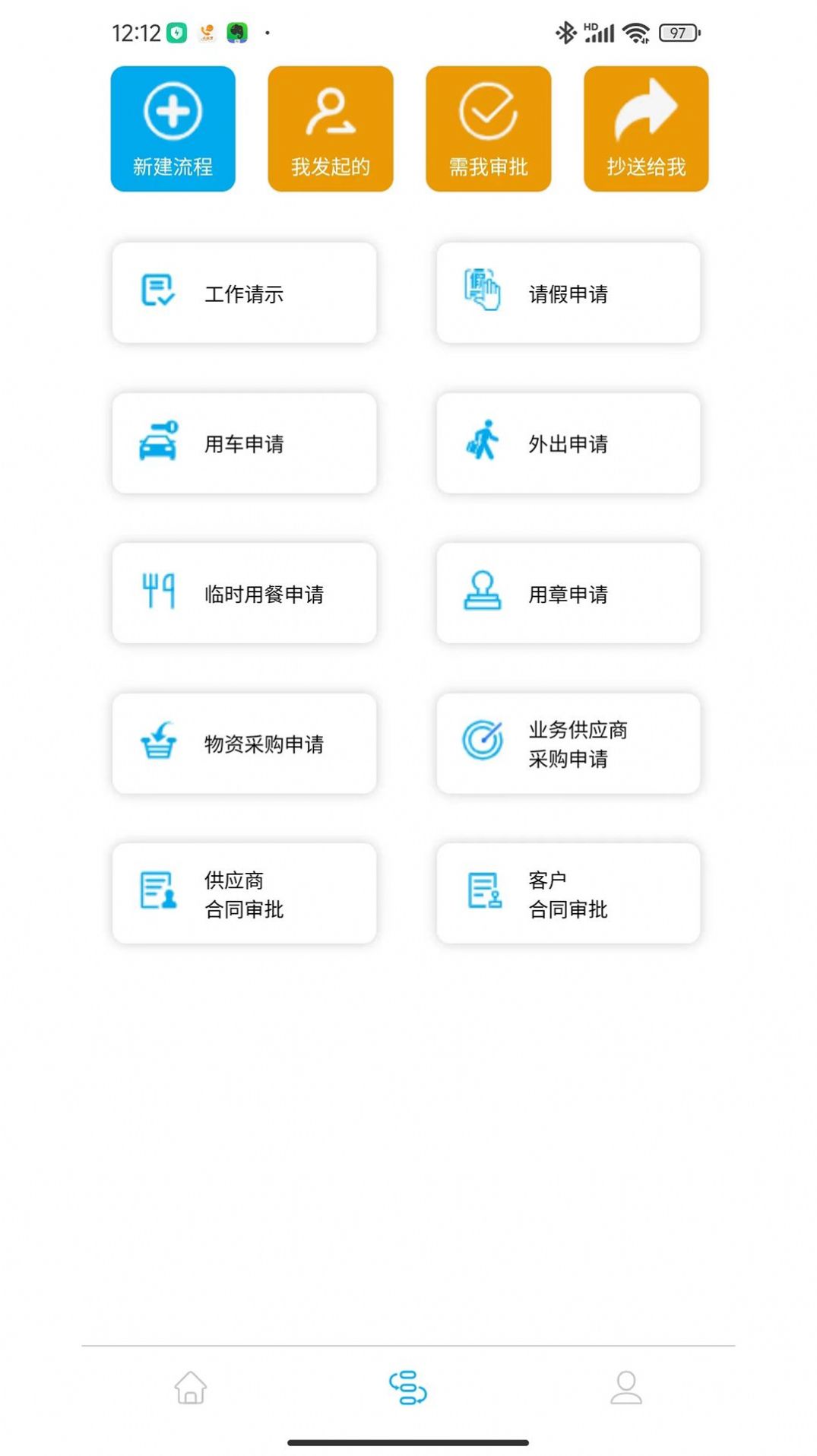This screenshot has height=1456, width=817.
Task: Tap the Wi-Fi icon in the status bar
Action: 635,32
